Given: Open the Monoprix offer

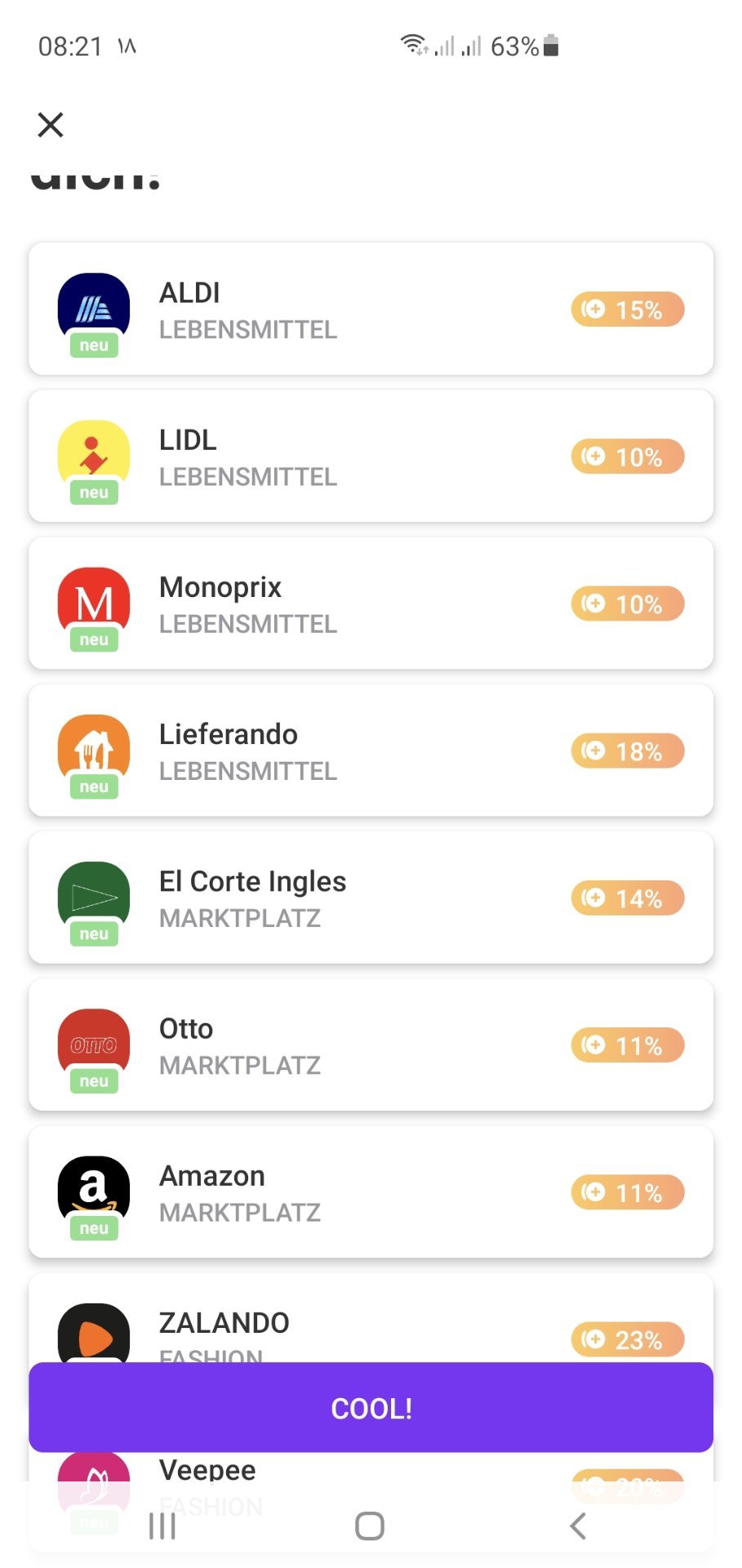Looking at the screenshot, I should tap(371, 603).
